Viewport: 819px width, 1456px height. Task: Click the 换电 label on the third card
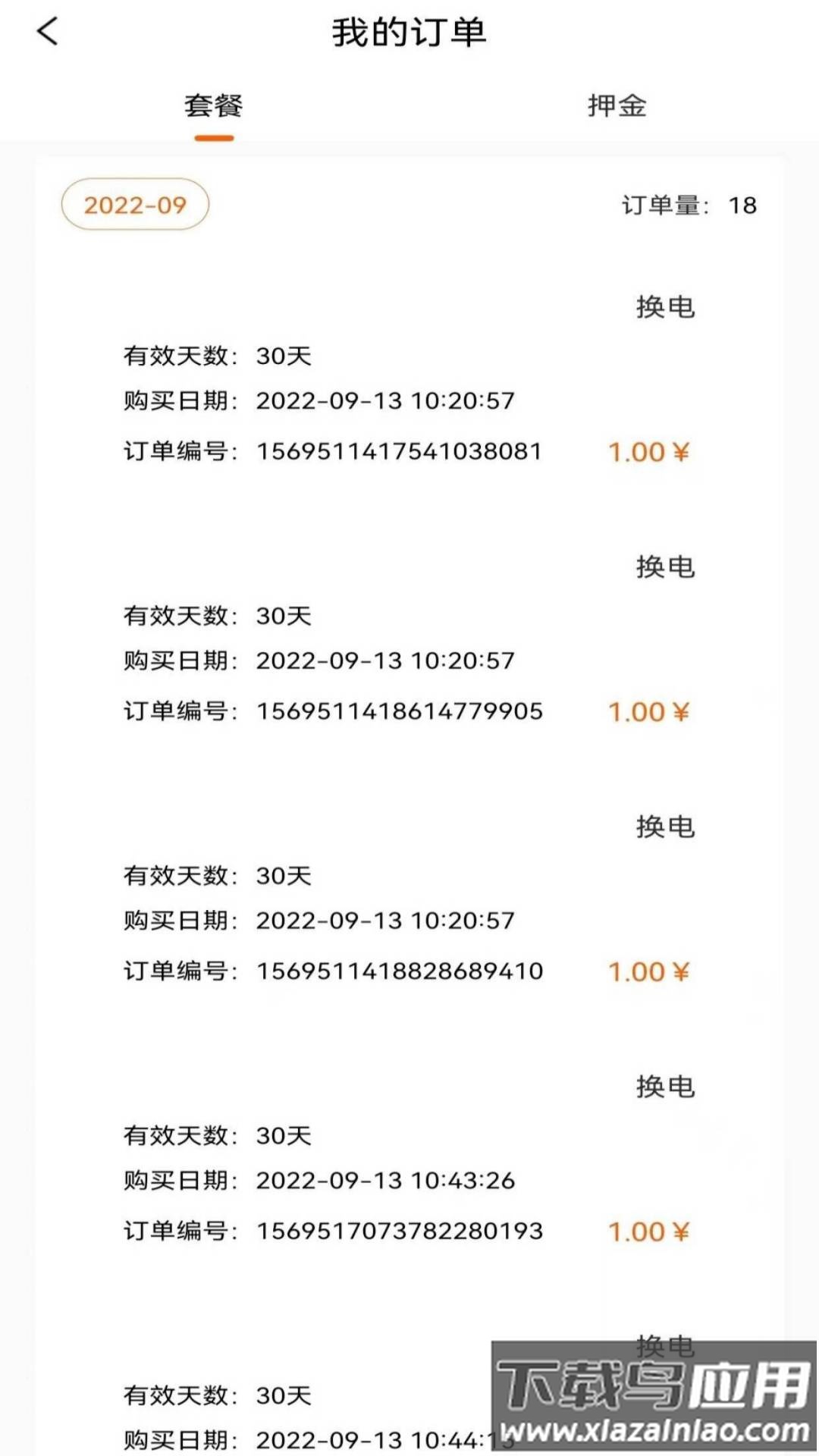[x=666, y=827]
